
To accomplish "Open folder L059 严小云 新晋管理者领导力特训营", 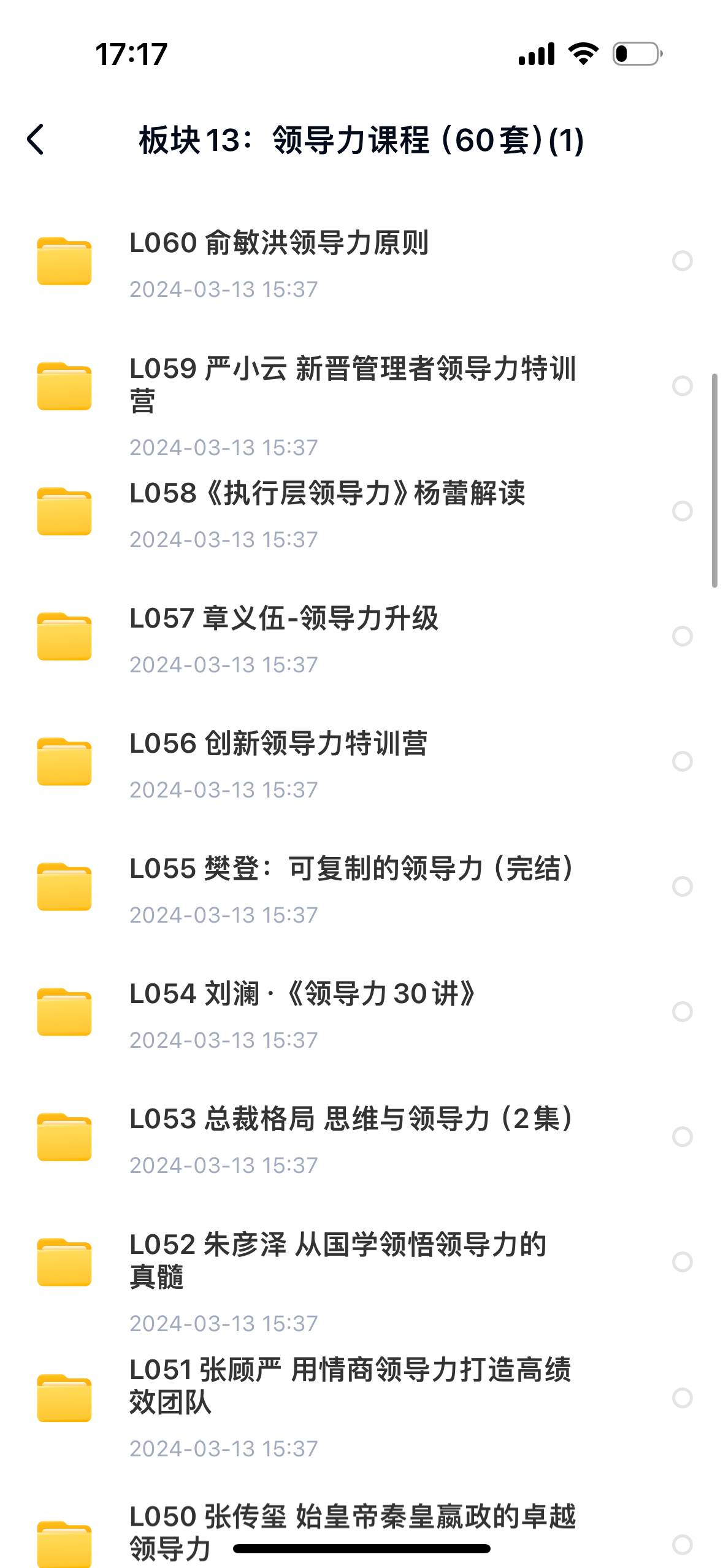I will point(353,384).
